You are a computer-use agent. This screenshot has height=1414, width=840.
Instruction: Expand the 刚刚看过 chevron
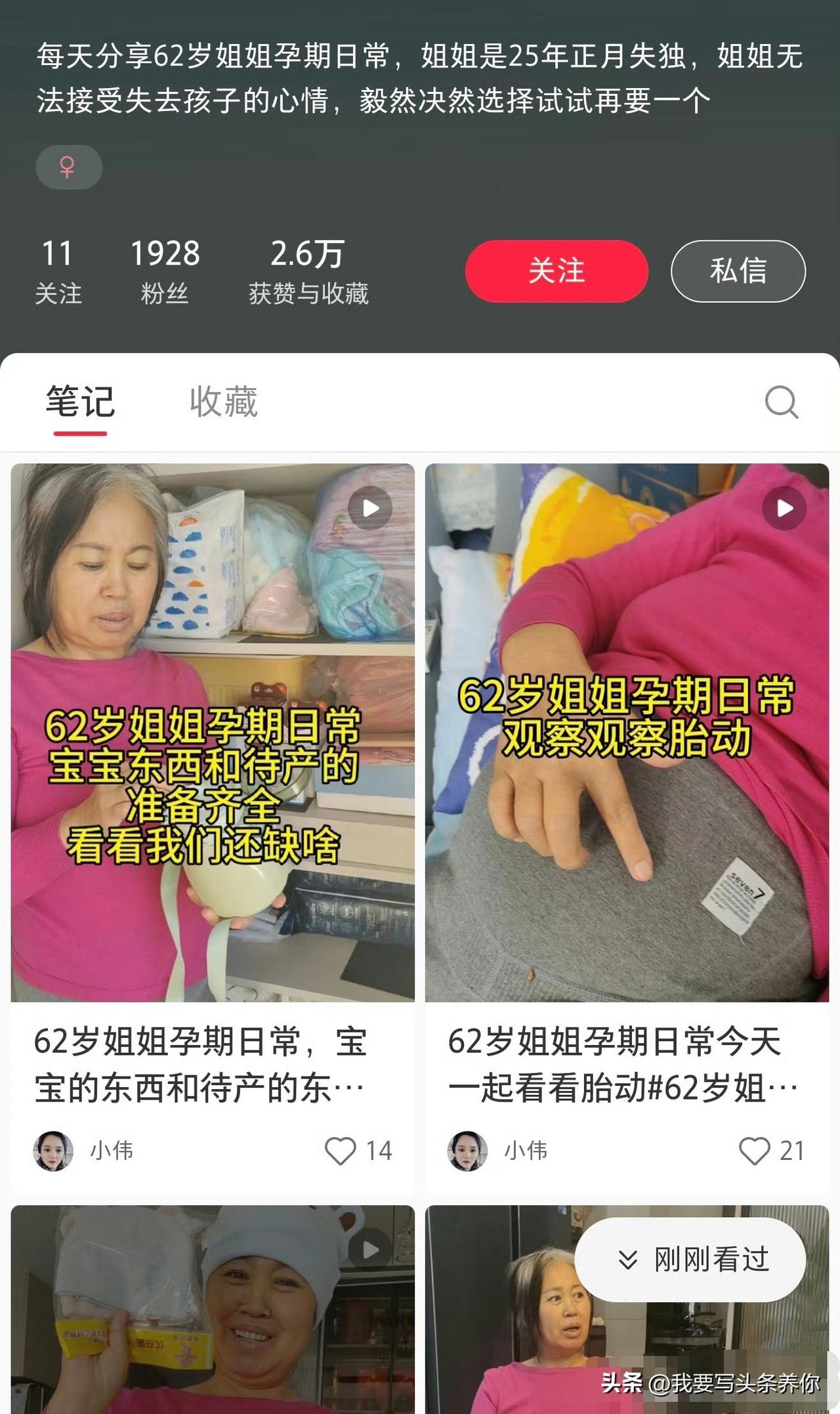(629, 1258)
